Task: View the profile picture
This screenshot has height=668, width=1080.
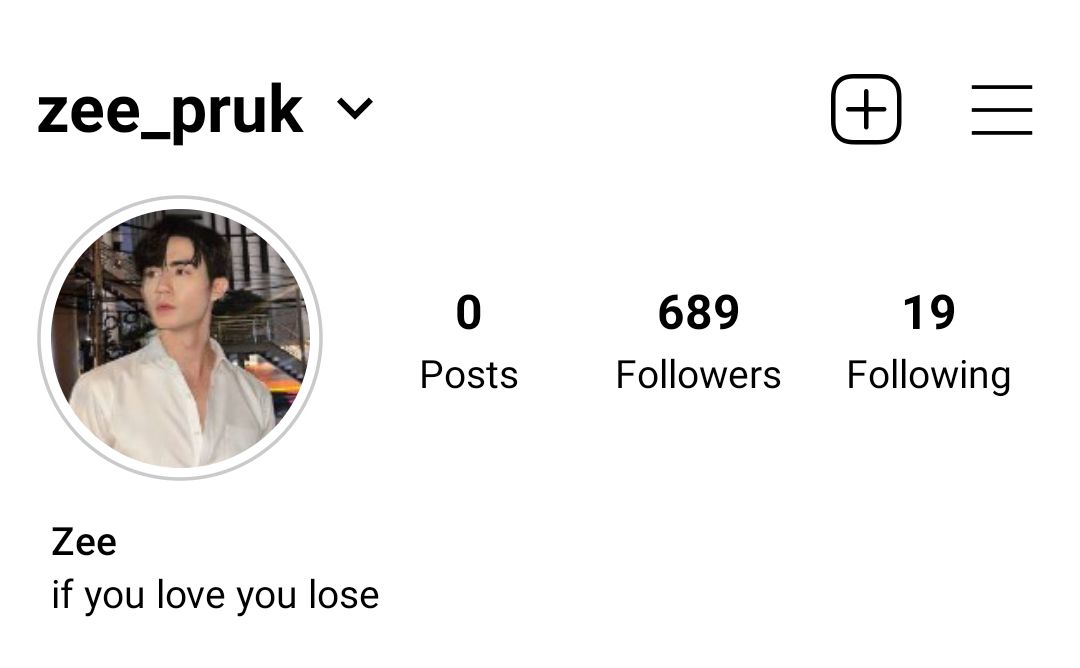Action: click(180, 338)
